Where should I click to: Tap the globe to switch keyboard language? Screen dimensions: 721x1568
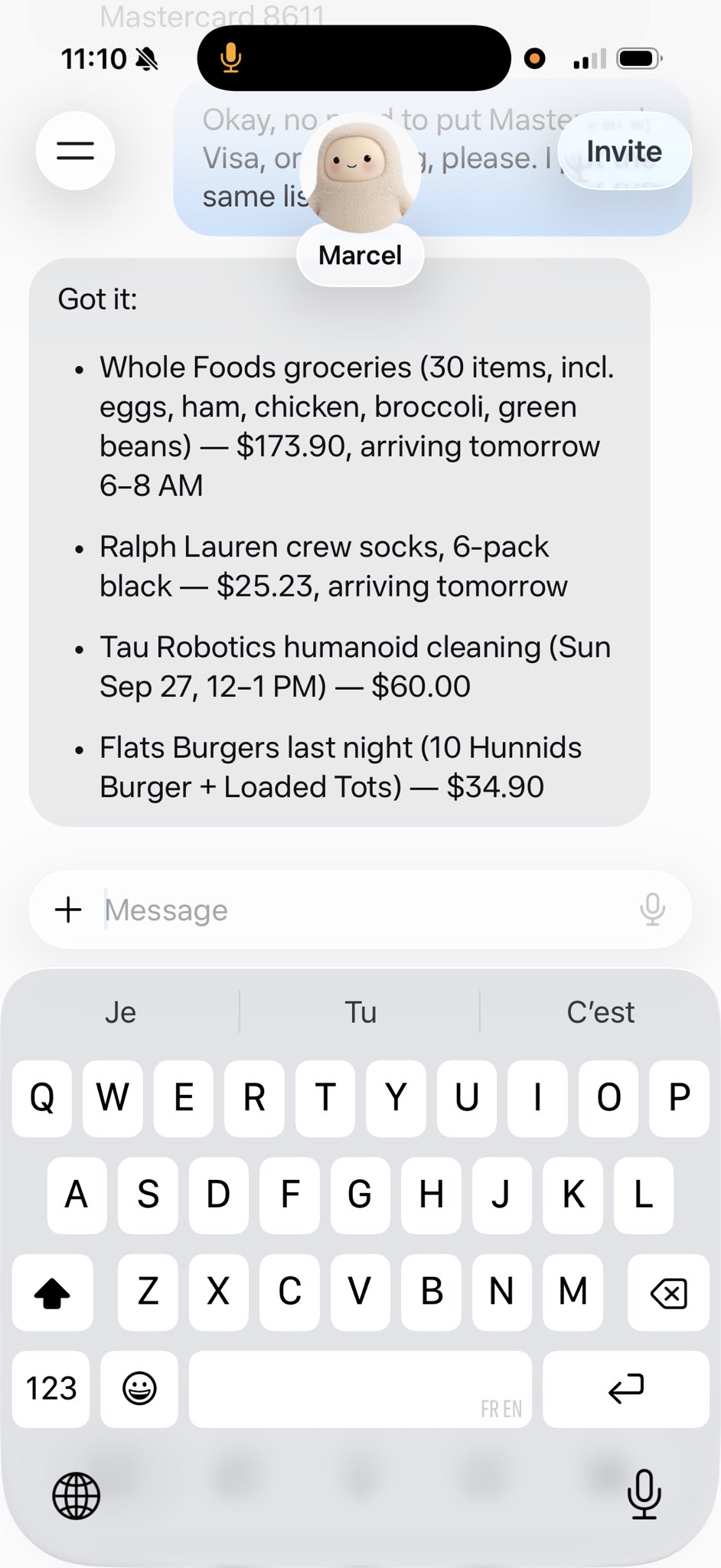[x=76, y=1495]
